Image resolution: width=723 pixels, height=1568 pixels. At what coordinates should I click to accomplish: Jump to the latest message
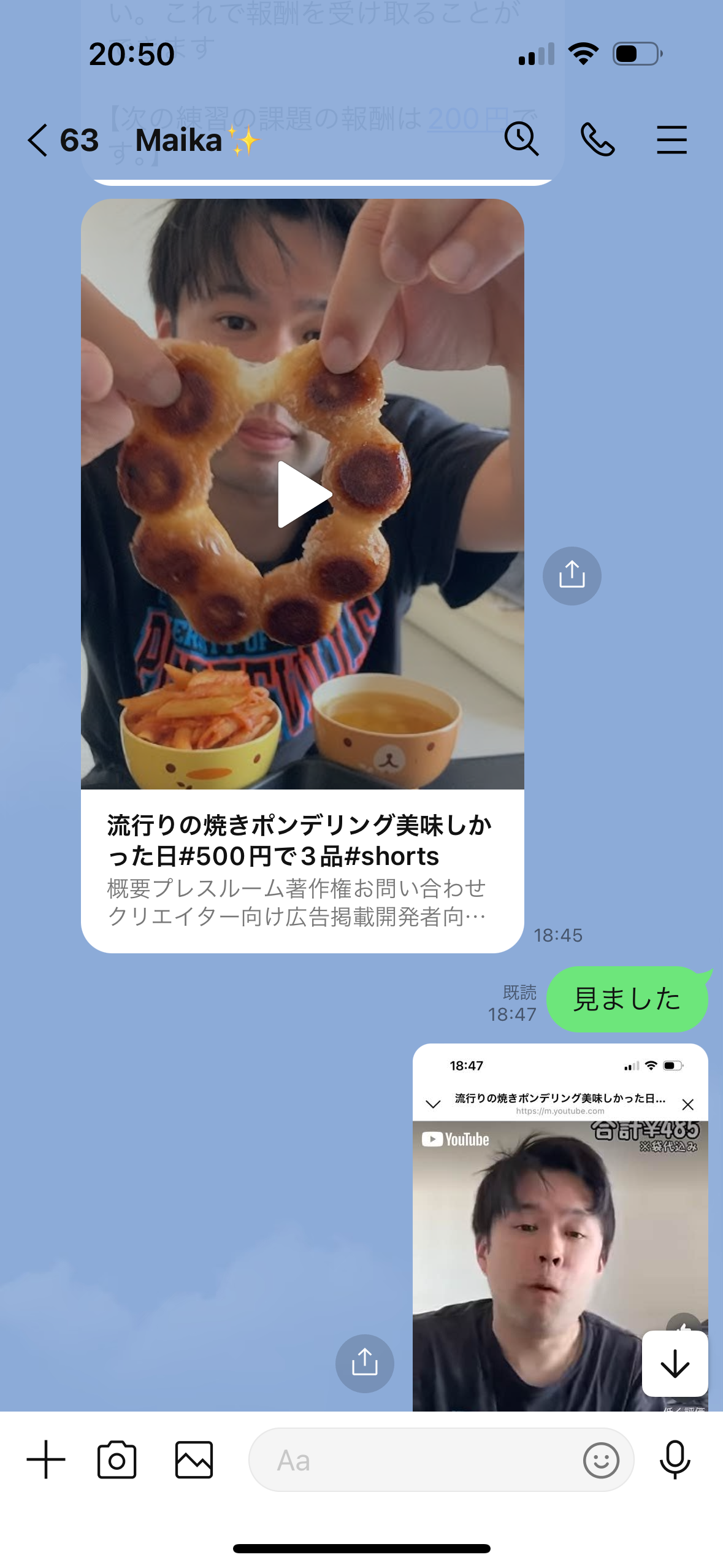coord(675,1363)
